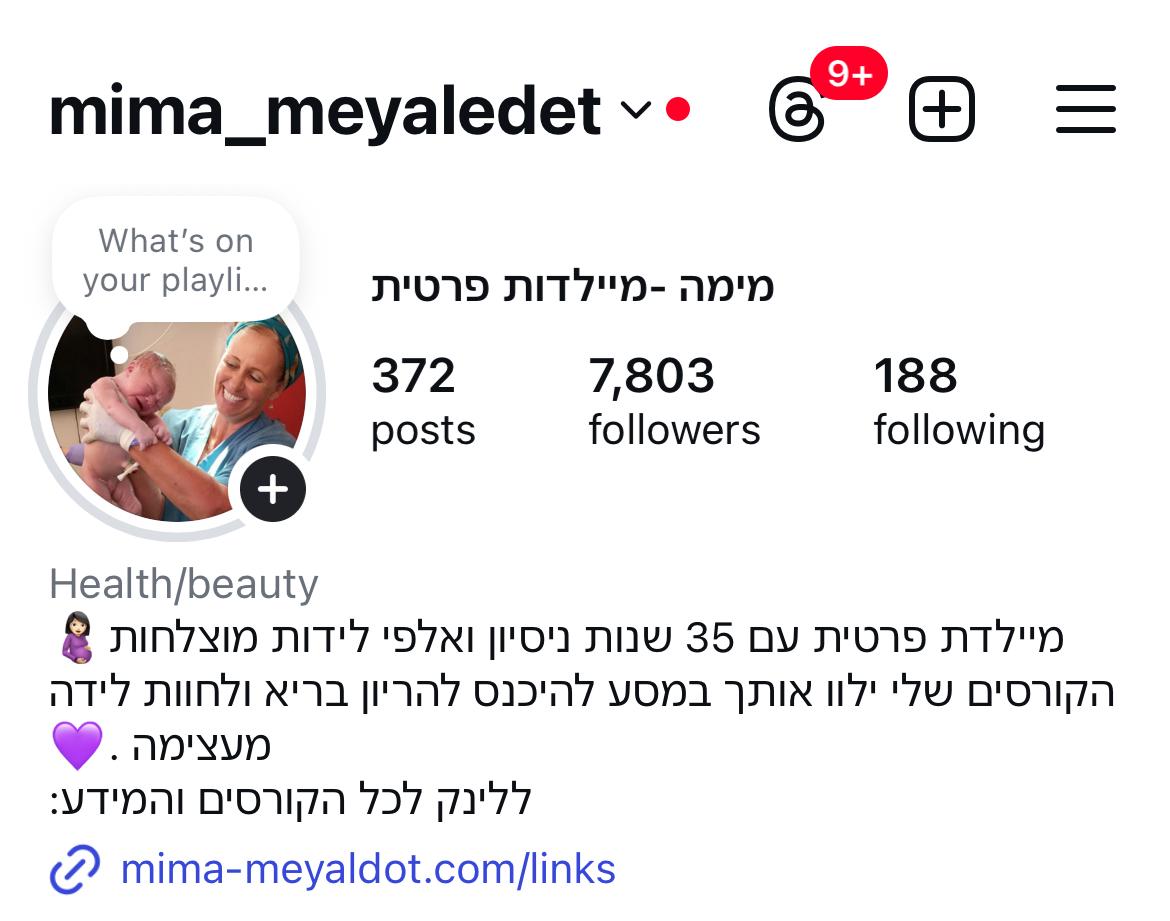Add to story via profile picture plus
The image size is (1170, 921).
click(x=273, y=489)
